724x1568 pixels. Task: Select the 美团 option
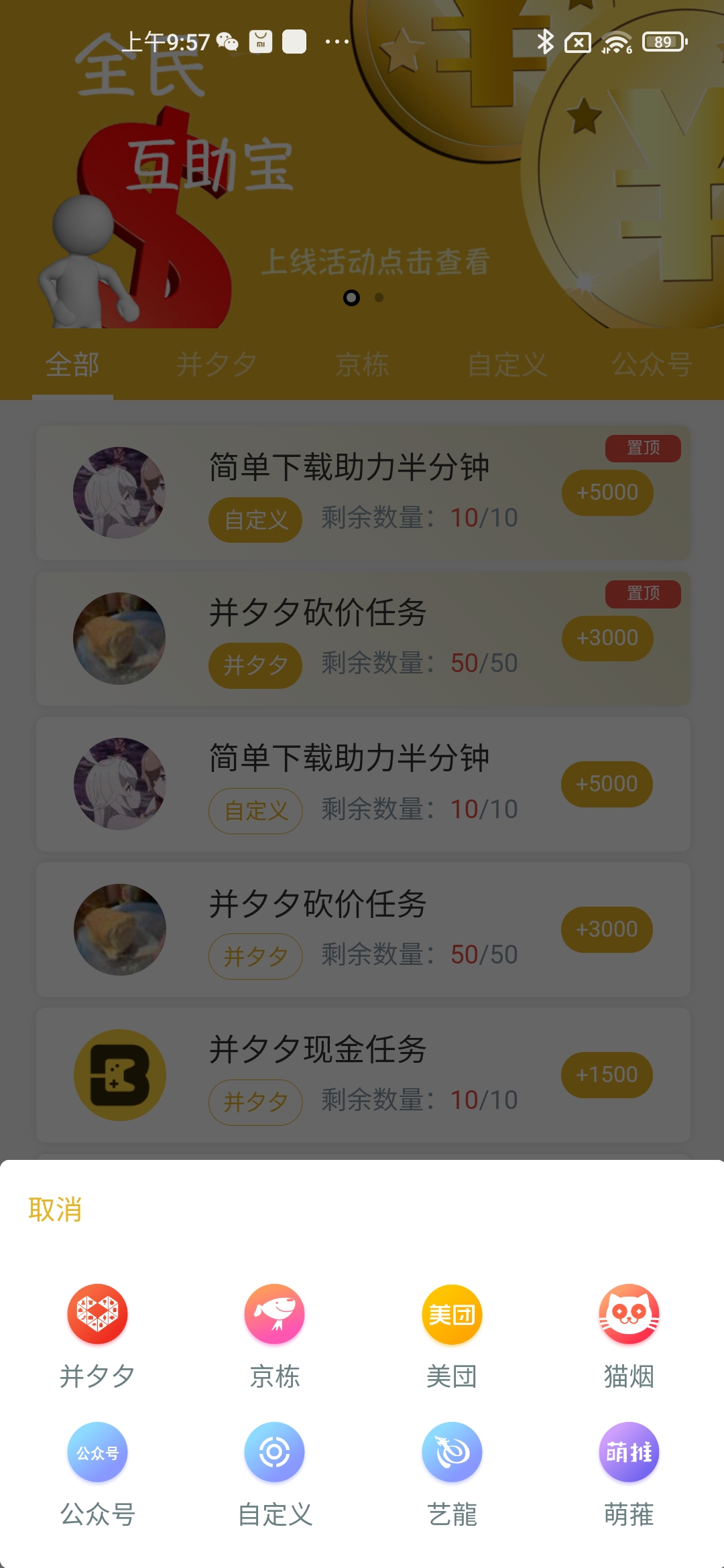pos(452,1314)
